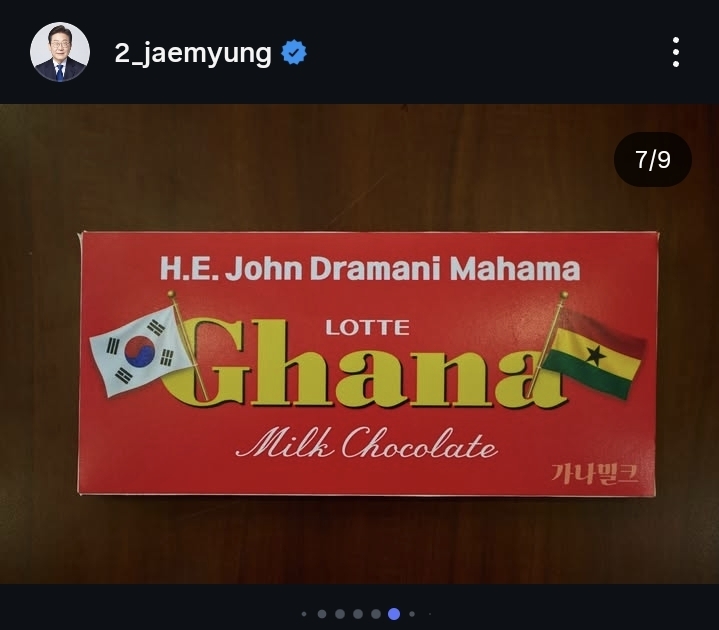Open the three-dot overflow menu
The image size is (719, 630).
(676, 52)
